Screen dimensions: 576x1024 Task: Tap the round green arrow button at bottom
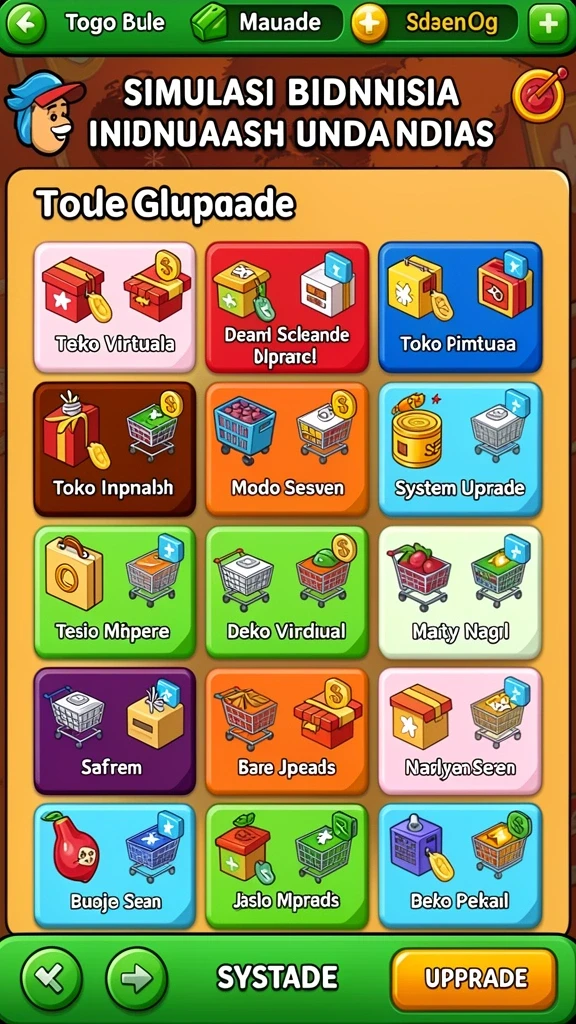click(x=136, y=978)
